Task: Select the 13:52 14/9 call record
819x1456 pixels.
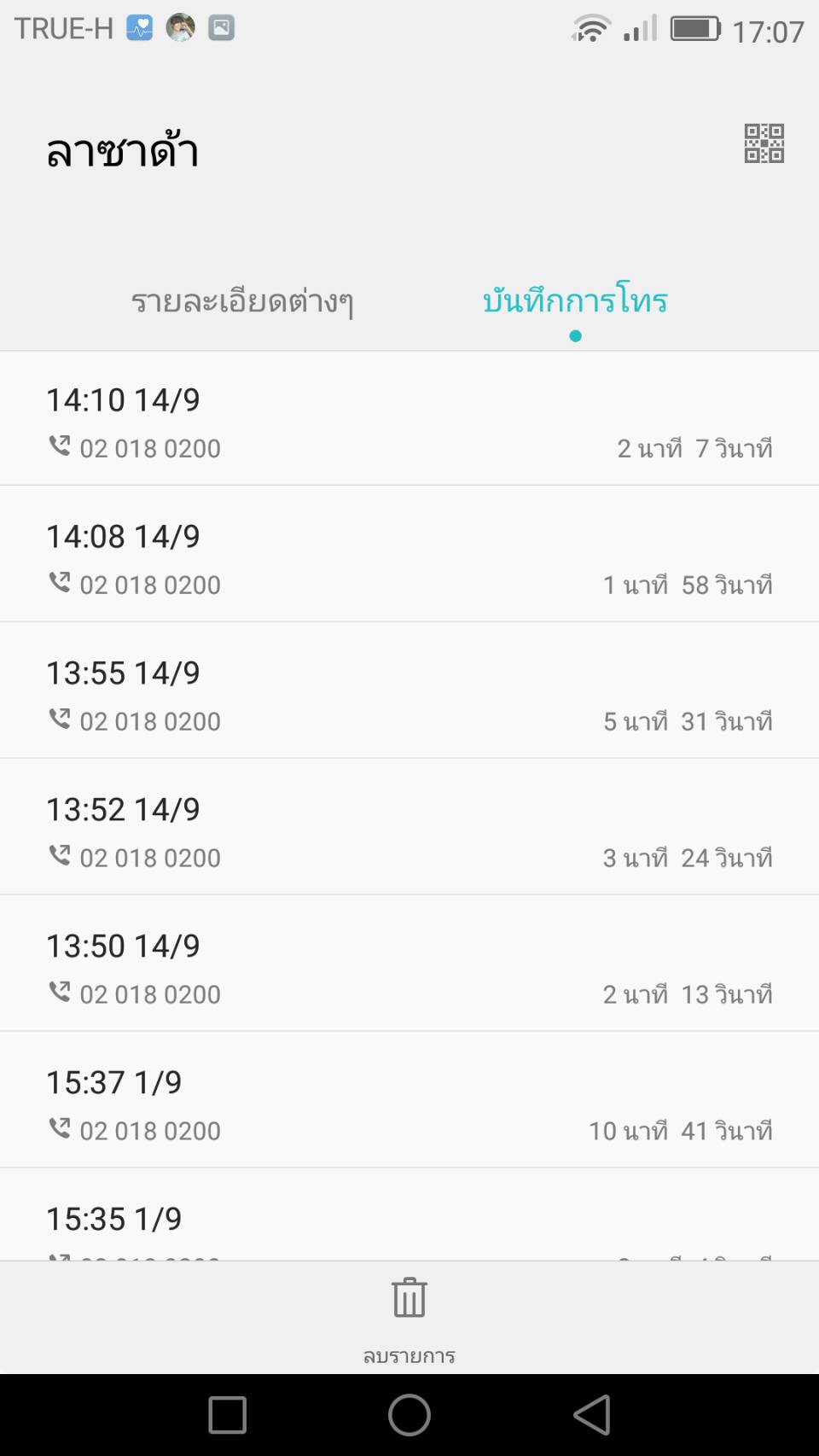Action: [409, 829]
